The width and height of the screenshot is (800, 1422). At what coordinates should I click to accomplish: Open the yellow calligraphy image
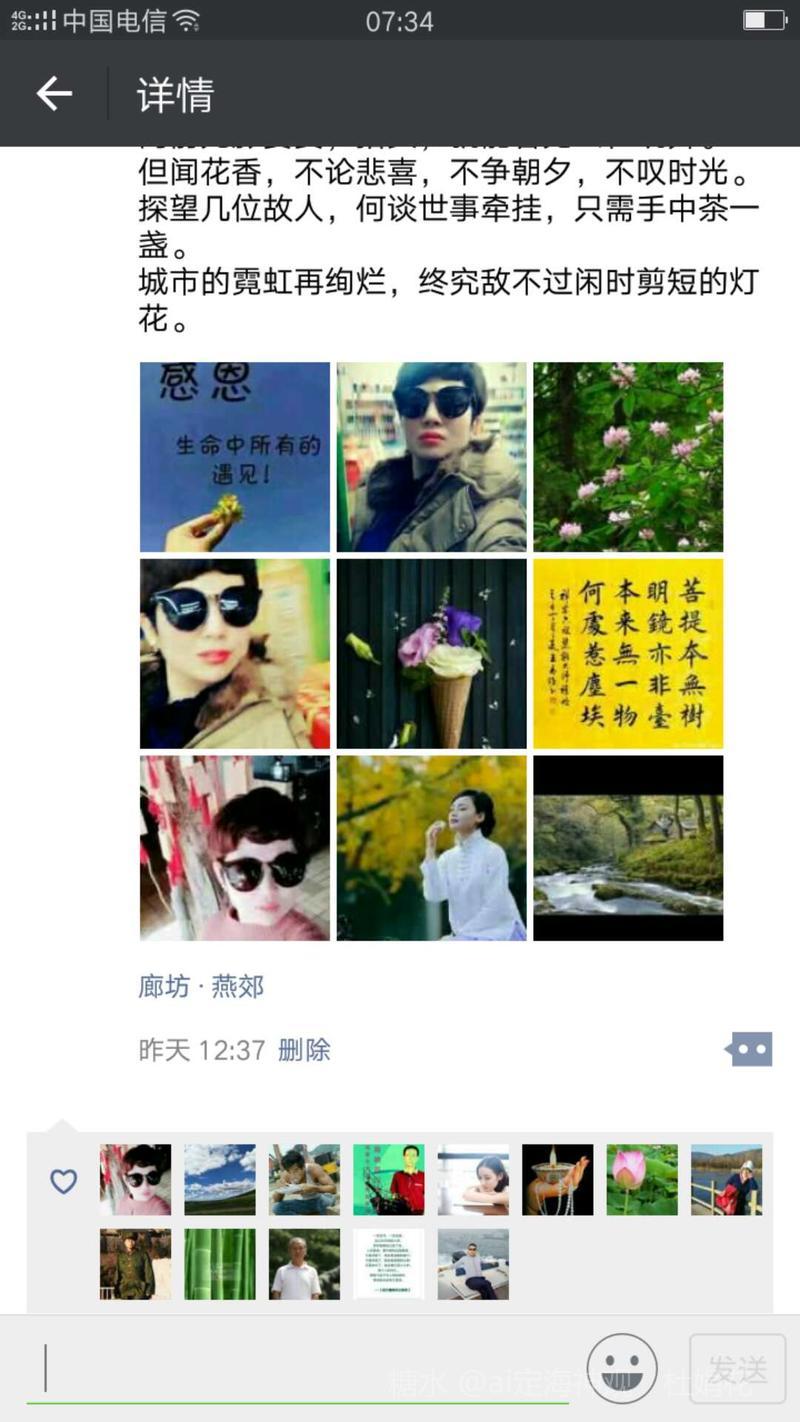628,653
